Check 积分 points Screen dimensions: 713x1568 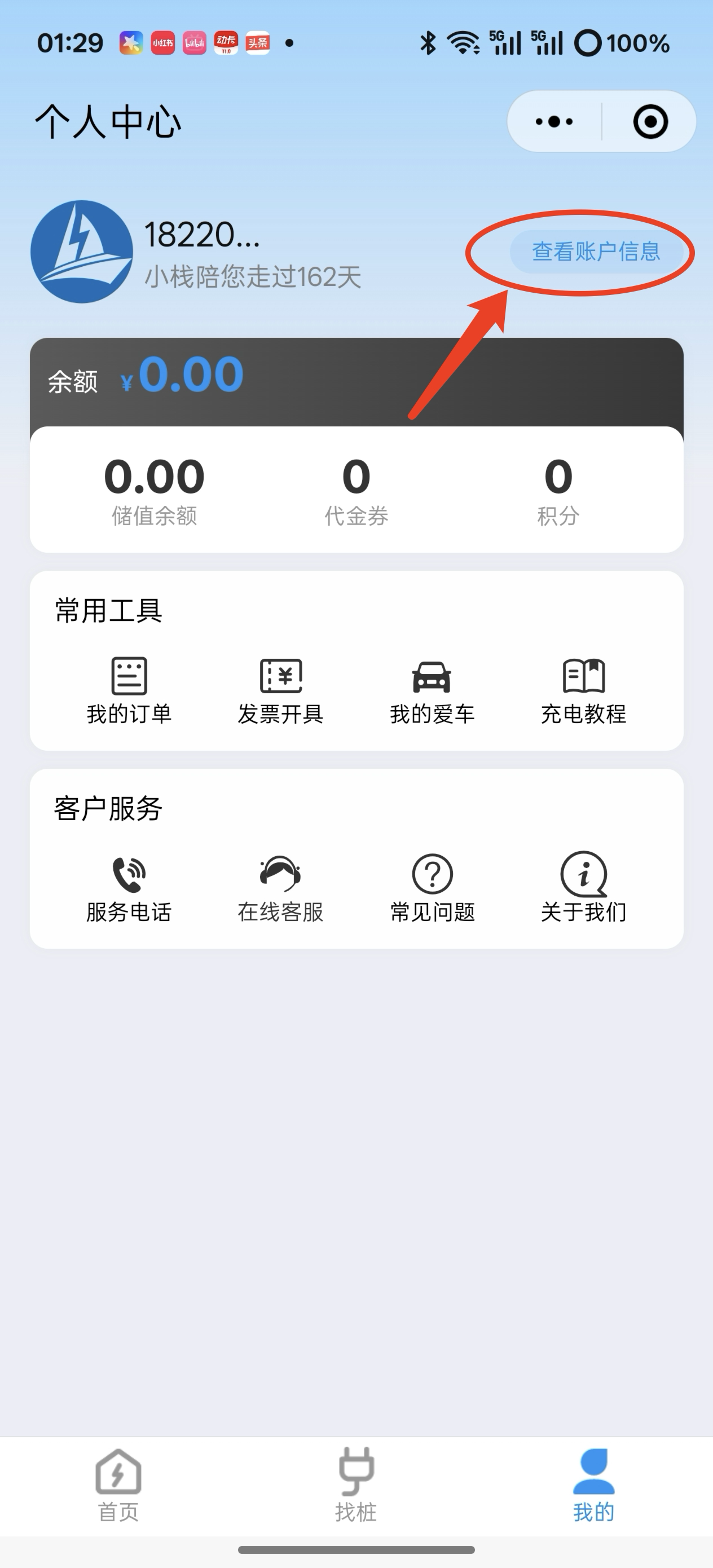point(558,490)
